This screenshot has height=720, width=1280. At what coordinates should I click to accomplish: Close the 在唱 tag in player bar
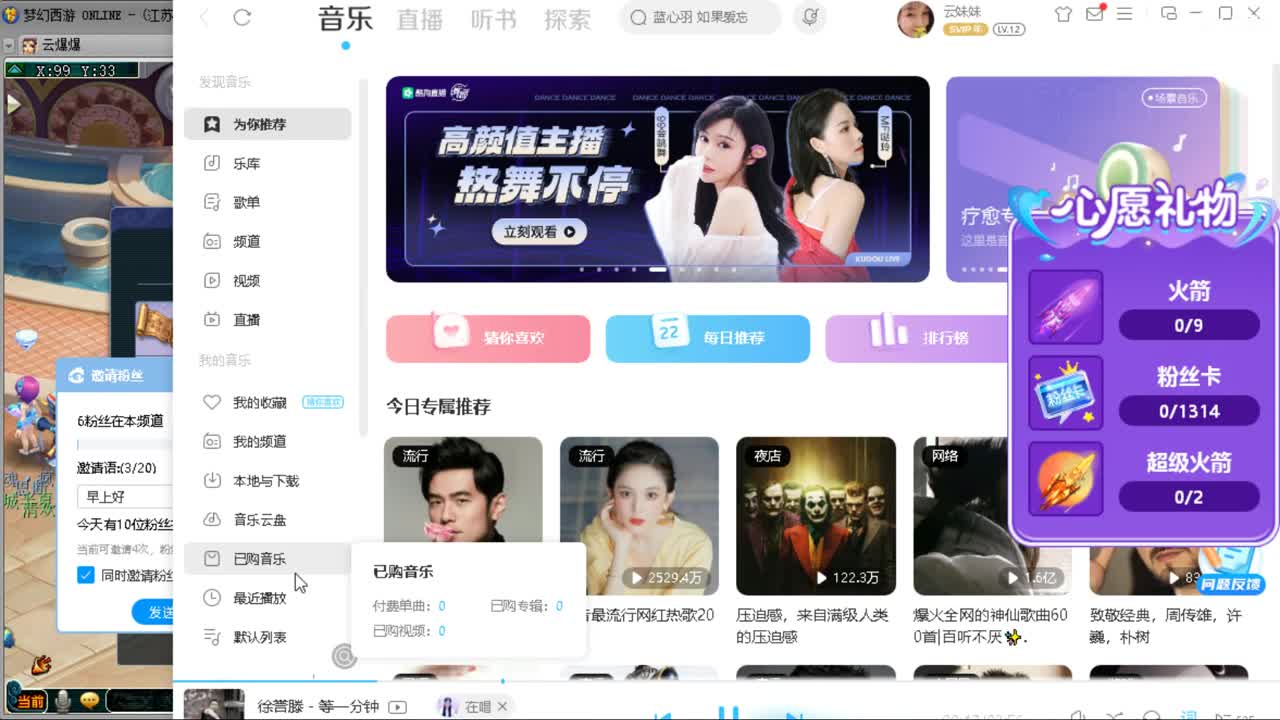click(x=502, y=707)
